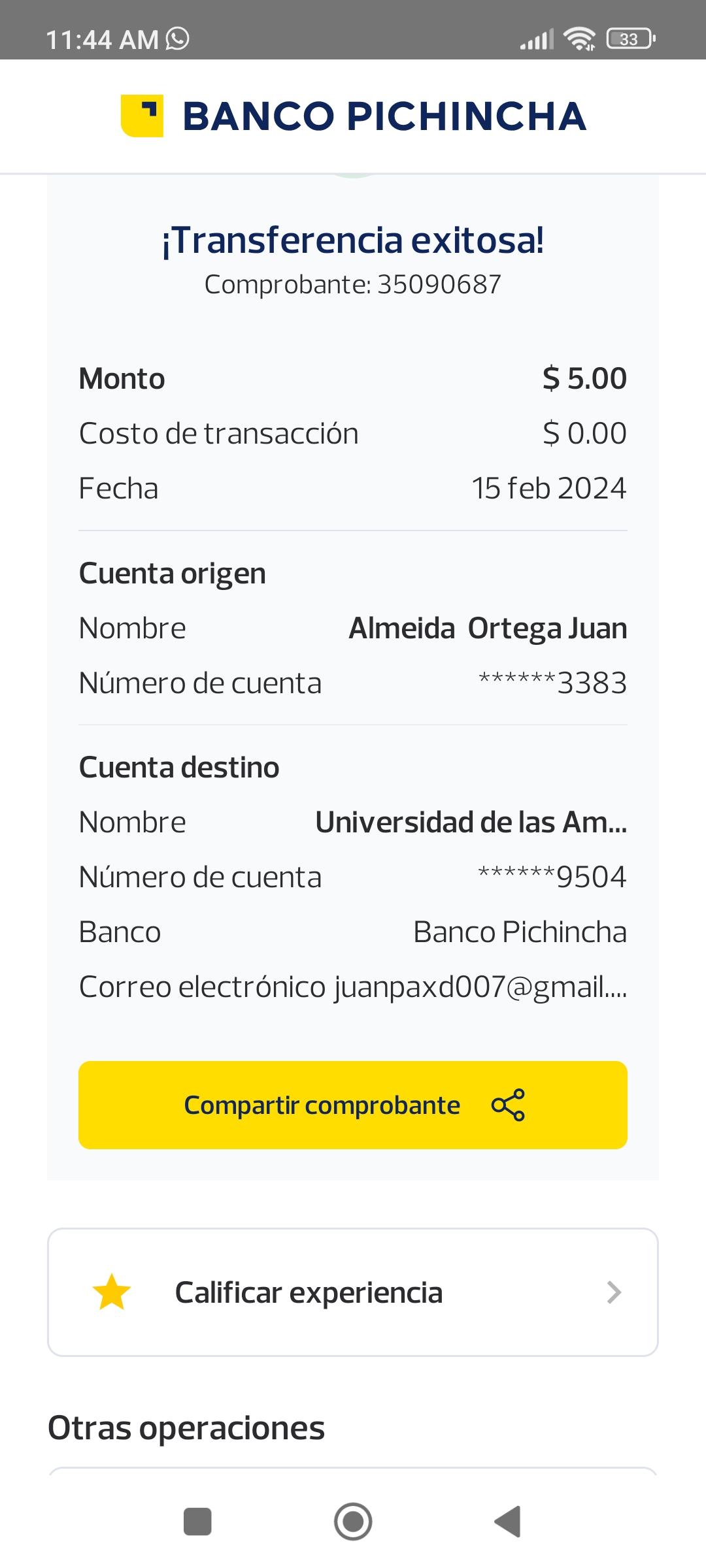This screenshot has width=706, height=1568.
Task: Go to the phone's home screen
Action: coord(353,1522)
